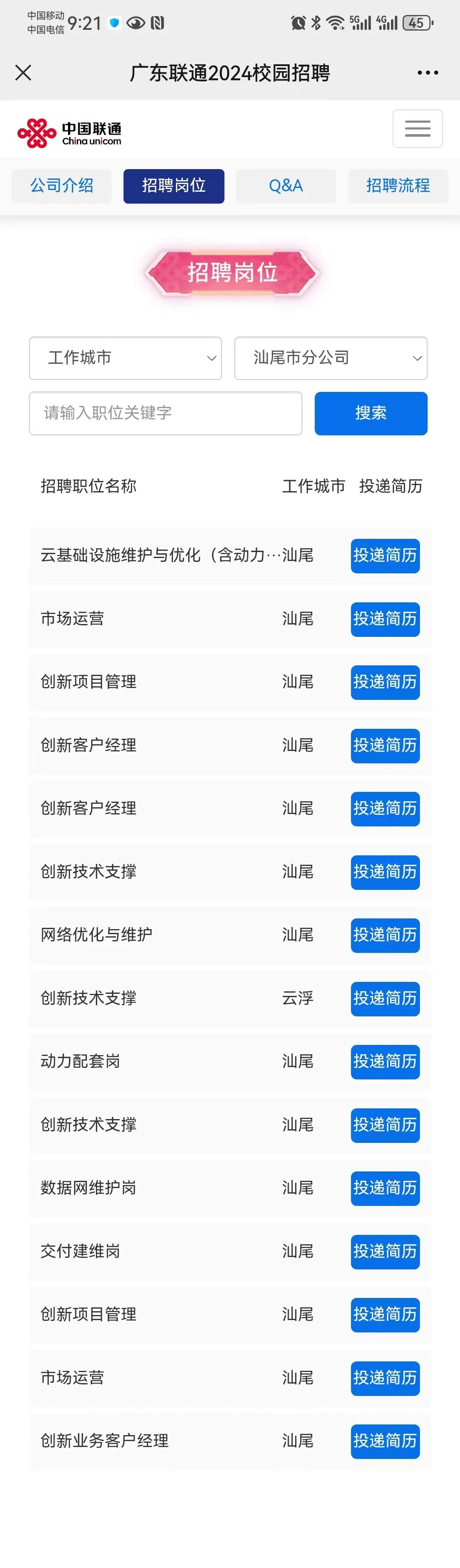Hit 投递简历 next to 动力配套岗
The width and height of the screenshot is (460, 1568).
pyautogui.click(x=385, y=1062)
